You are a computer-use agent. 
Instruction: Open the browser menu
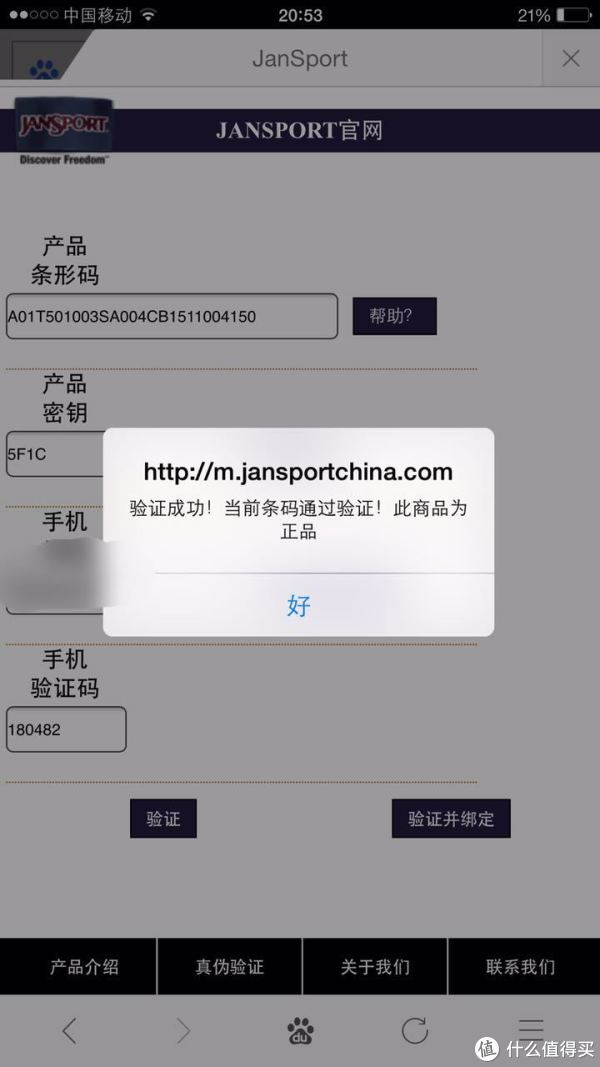tap(531, 1027)
